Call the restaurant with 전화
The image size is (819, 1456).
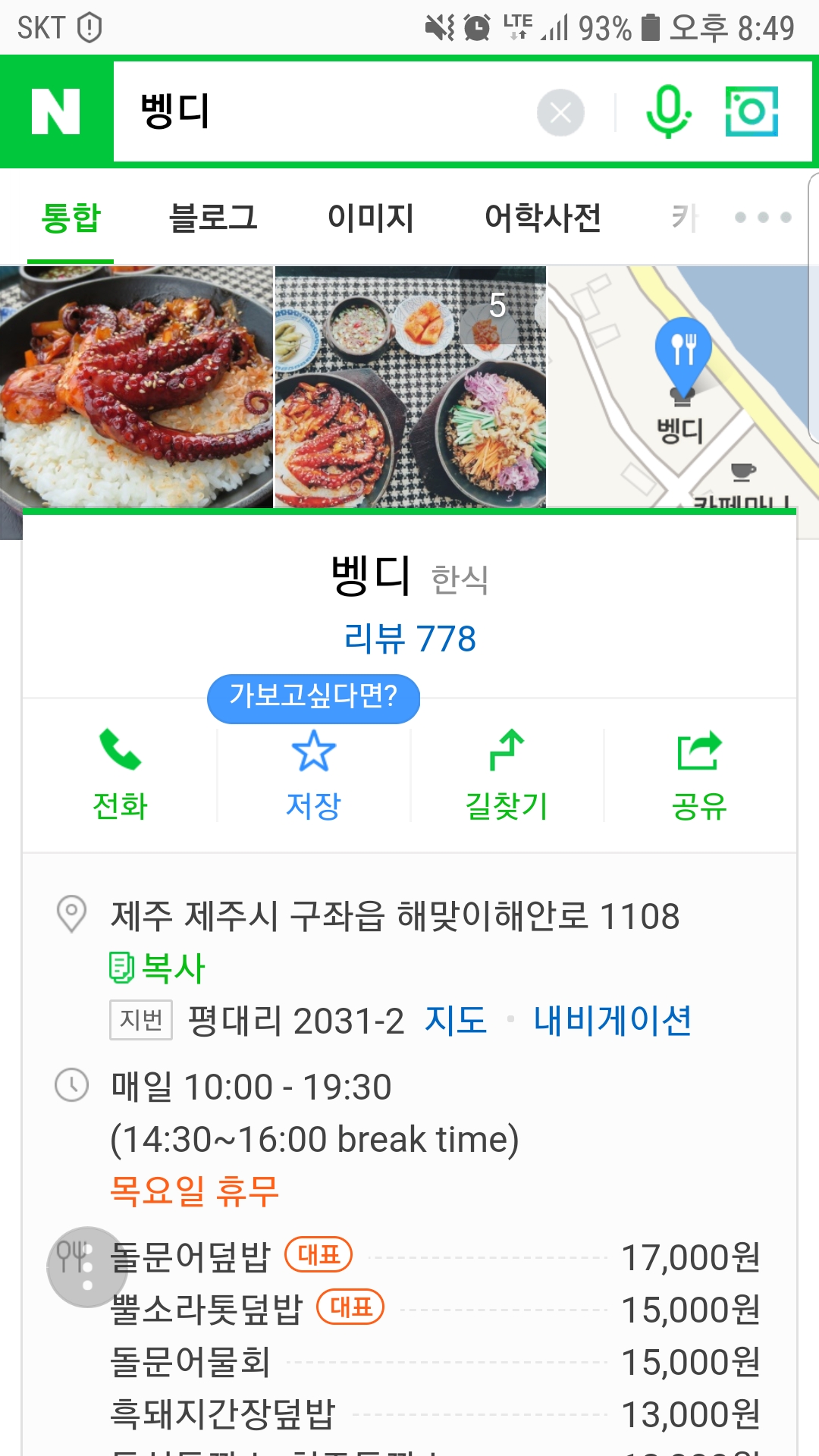click(x=120, y=775)
